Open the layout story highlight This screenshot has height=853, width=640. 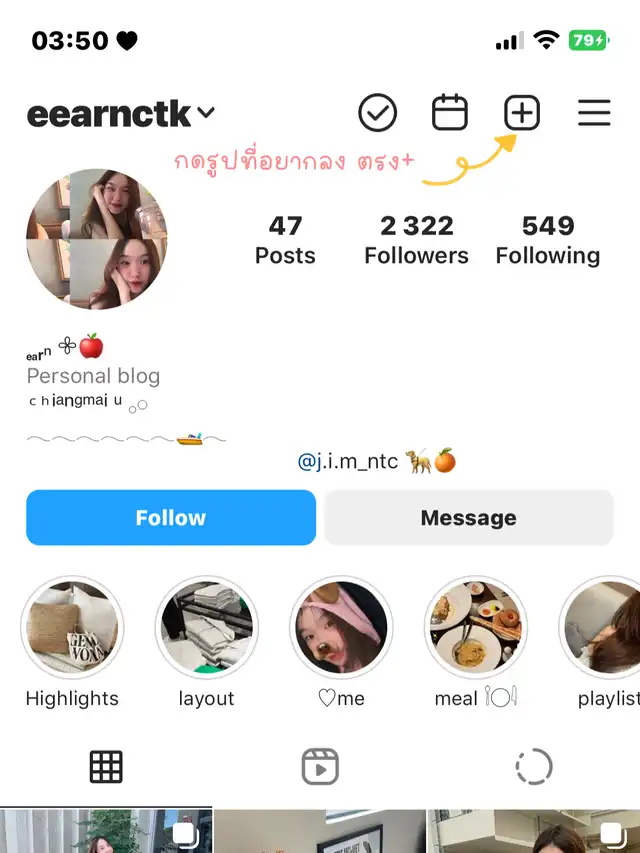click(206, 628)
